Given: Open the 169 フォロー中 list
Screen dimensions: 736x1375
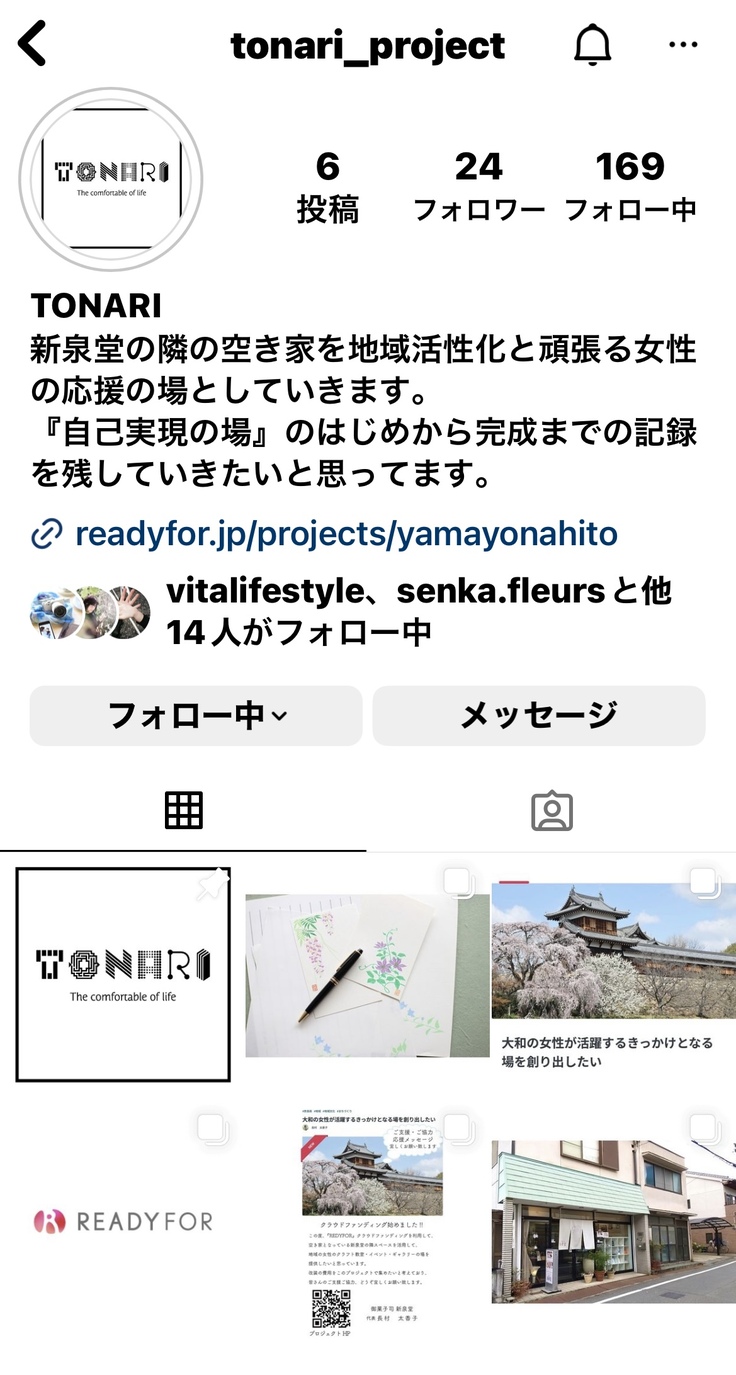Looking at the screenshot, I should pyautogui.click(x=630, y=186).
